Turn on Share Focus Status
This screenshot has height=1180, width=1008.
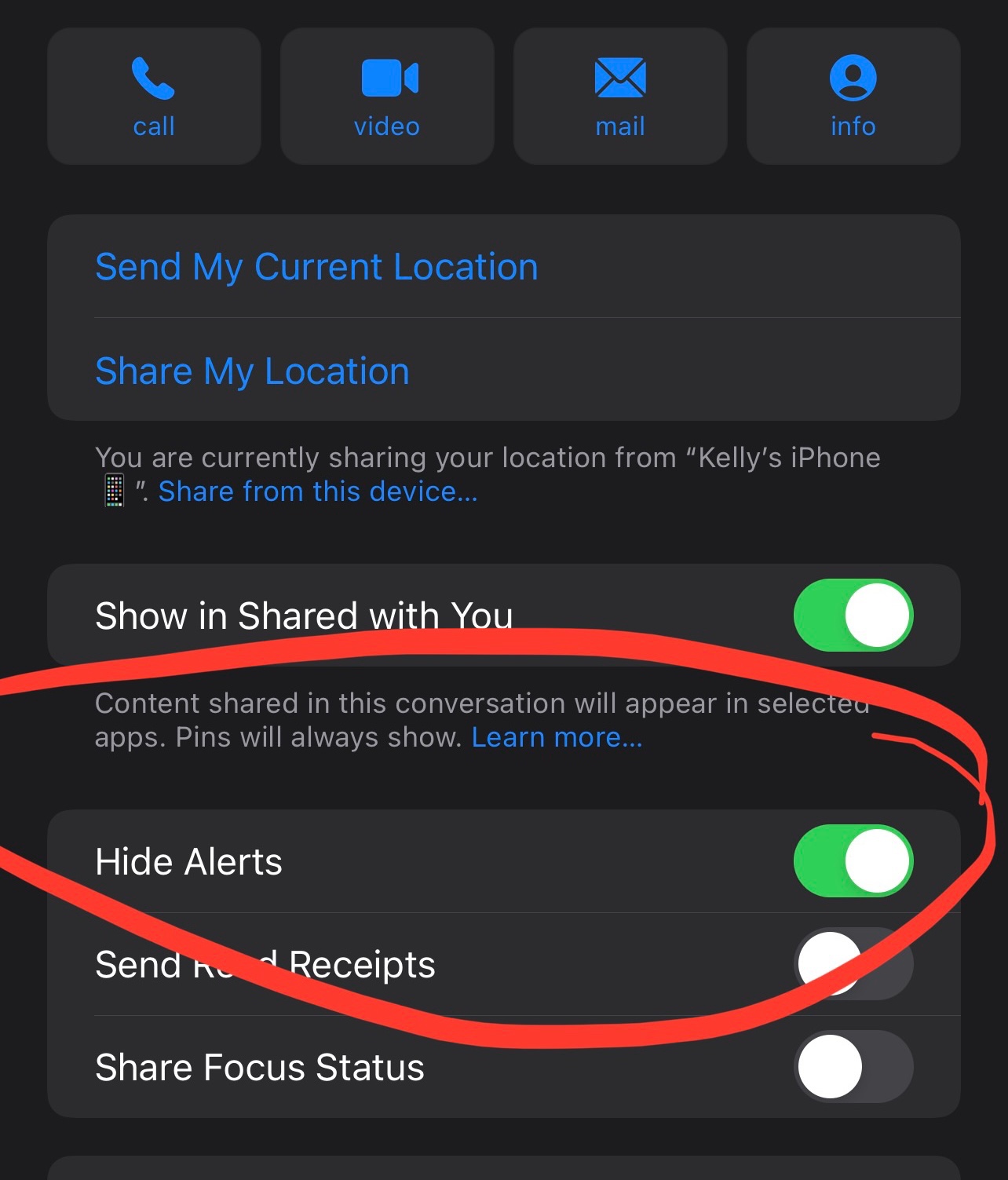(x=853, y=1066)
